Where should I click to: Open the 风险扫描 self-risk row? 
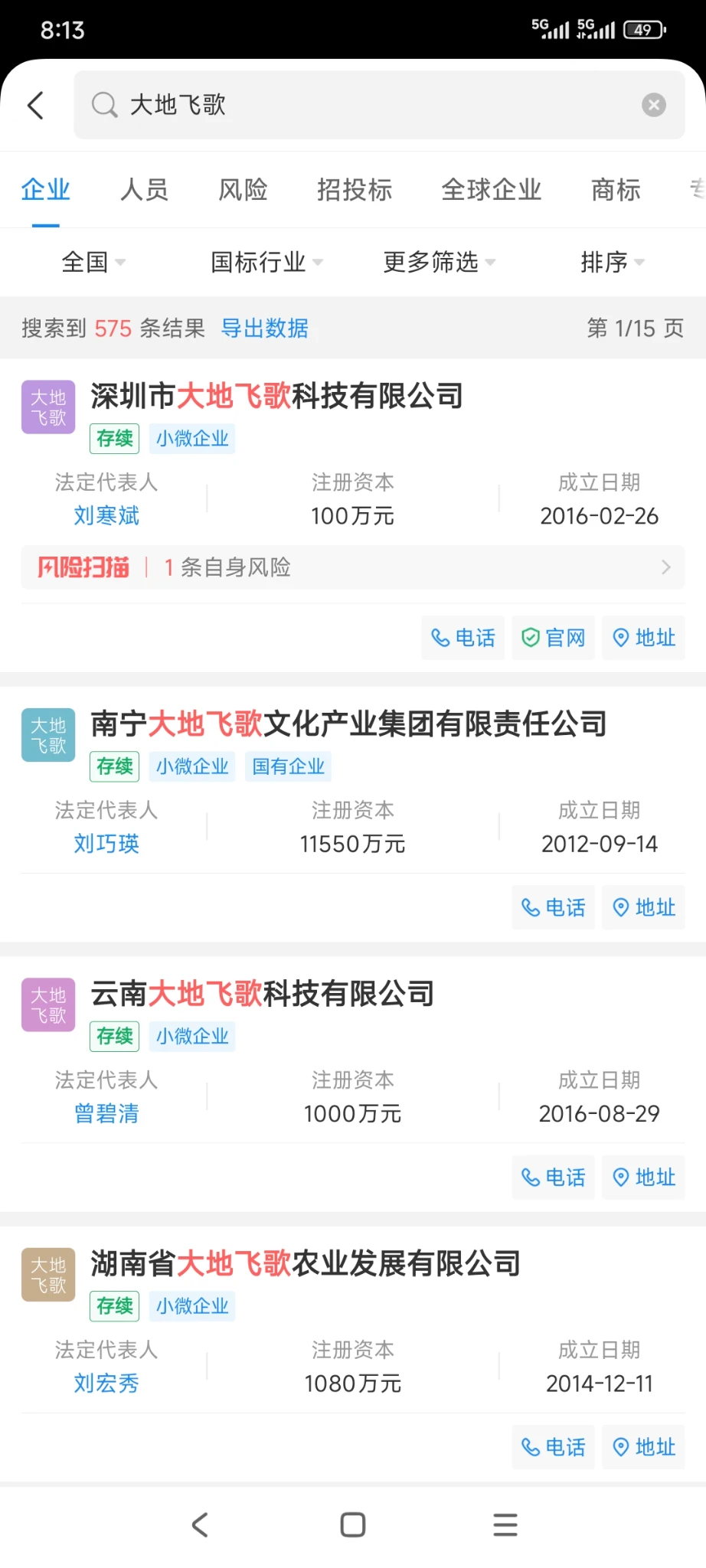coord(352,567)
